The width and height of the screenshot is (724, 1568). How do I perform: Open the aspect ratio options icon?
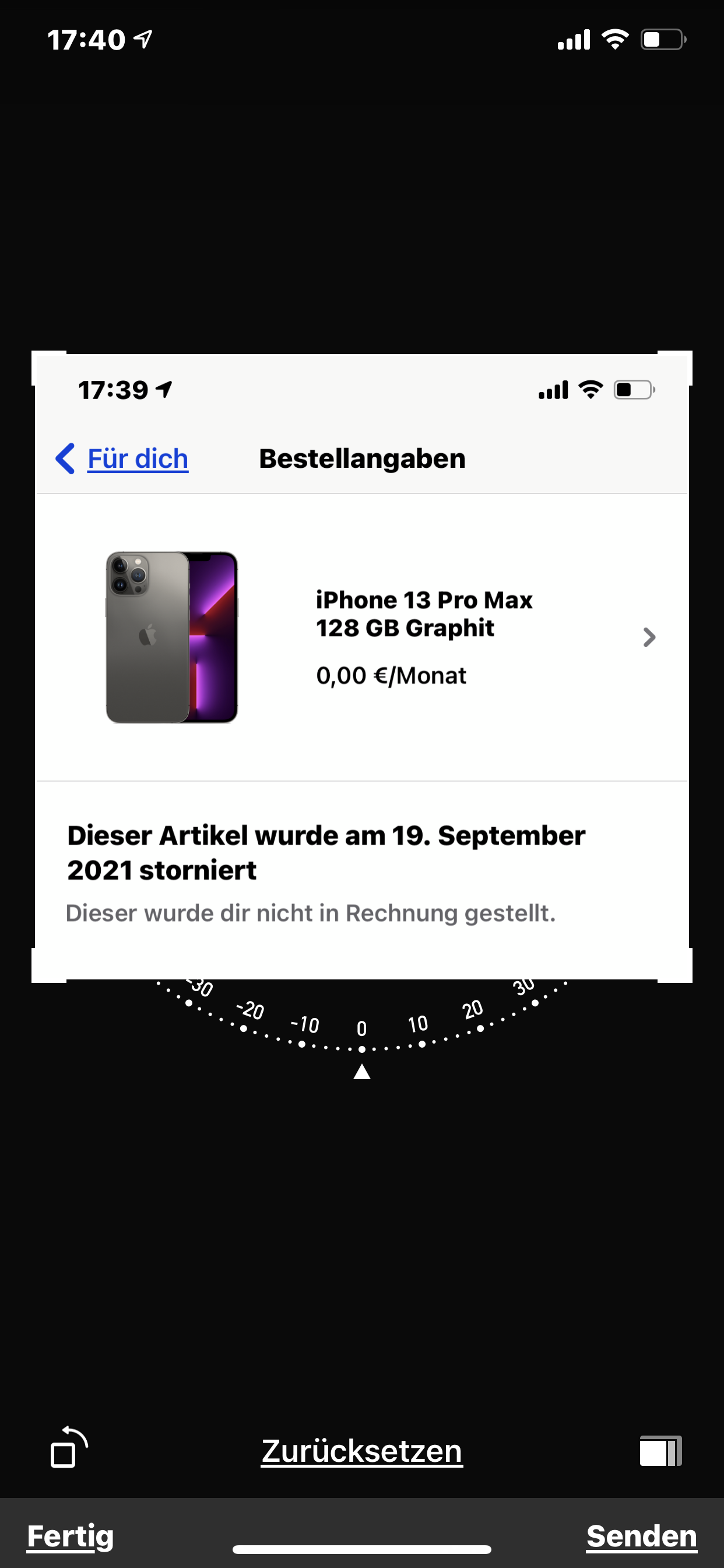(x=659, y=1451)
